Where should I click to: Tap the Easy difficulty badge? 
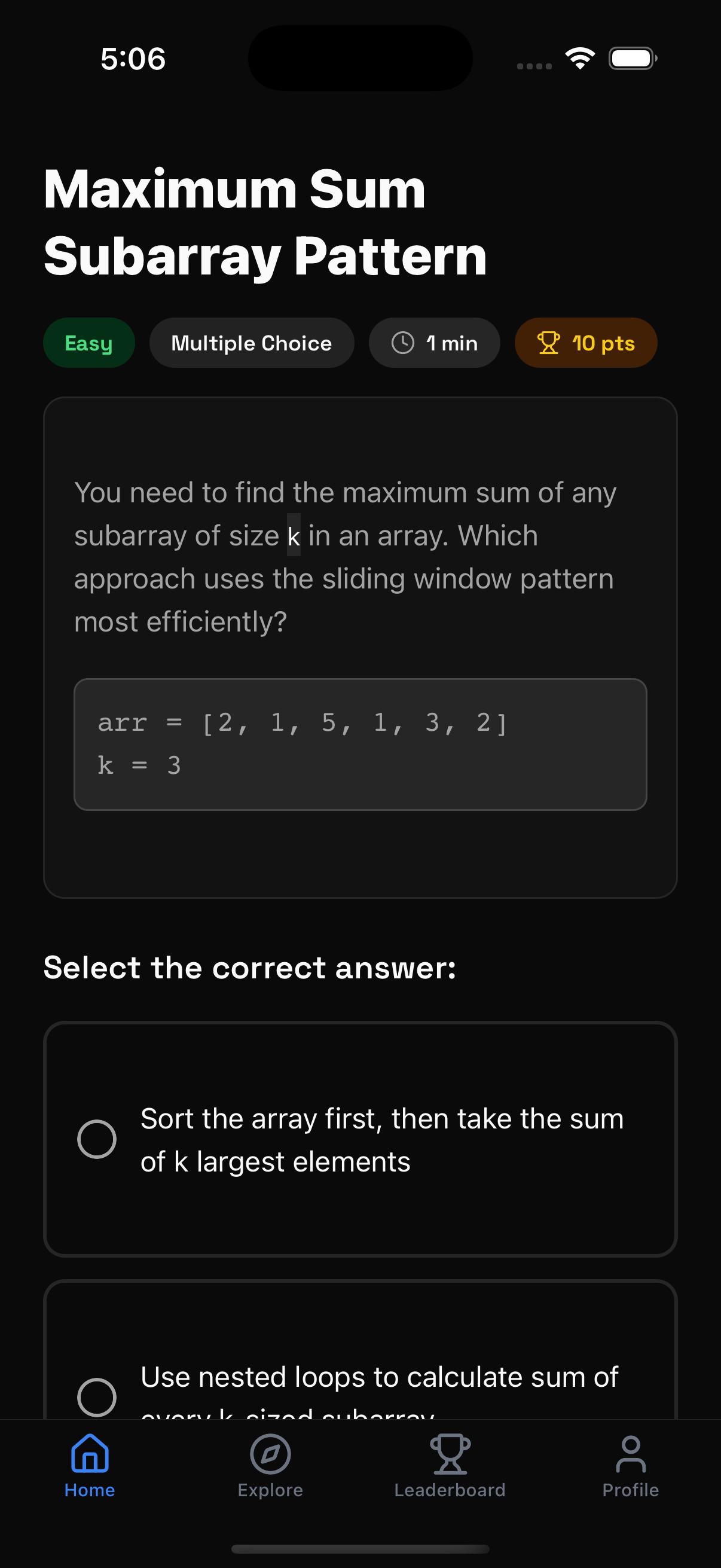89,343
